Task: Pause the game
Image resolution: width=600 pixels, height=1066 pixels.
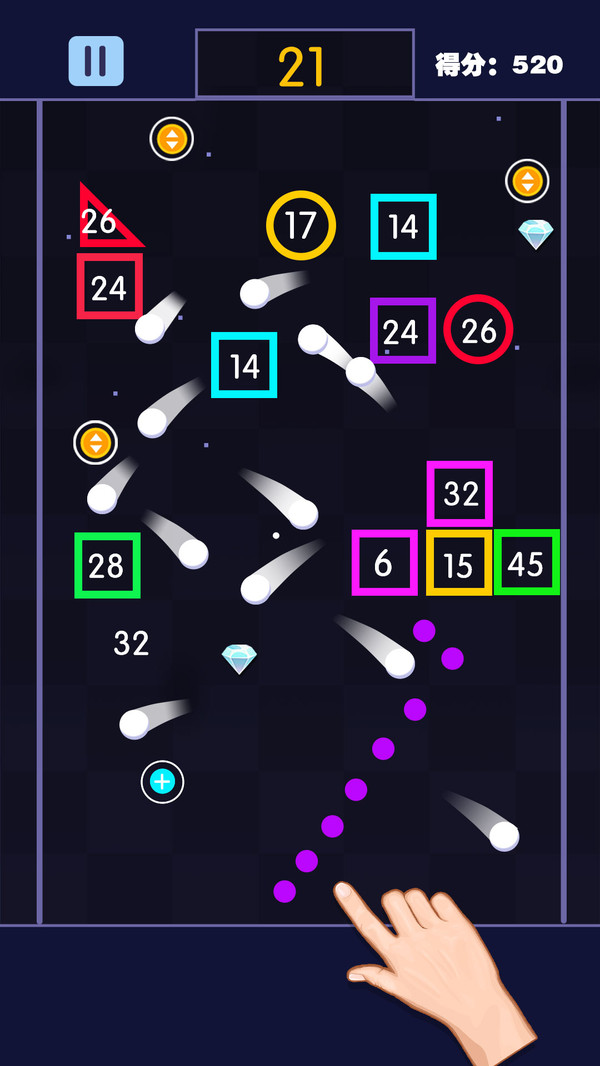Action: point(96,61)
